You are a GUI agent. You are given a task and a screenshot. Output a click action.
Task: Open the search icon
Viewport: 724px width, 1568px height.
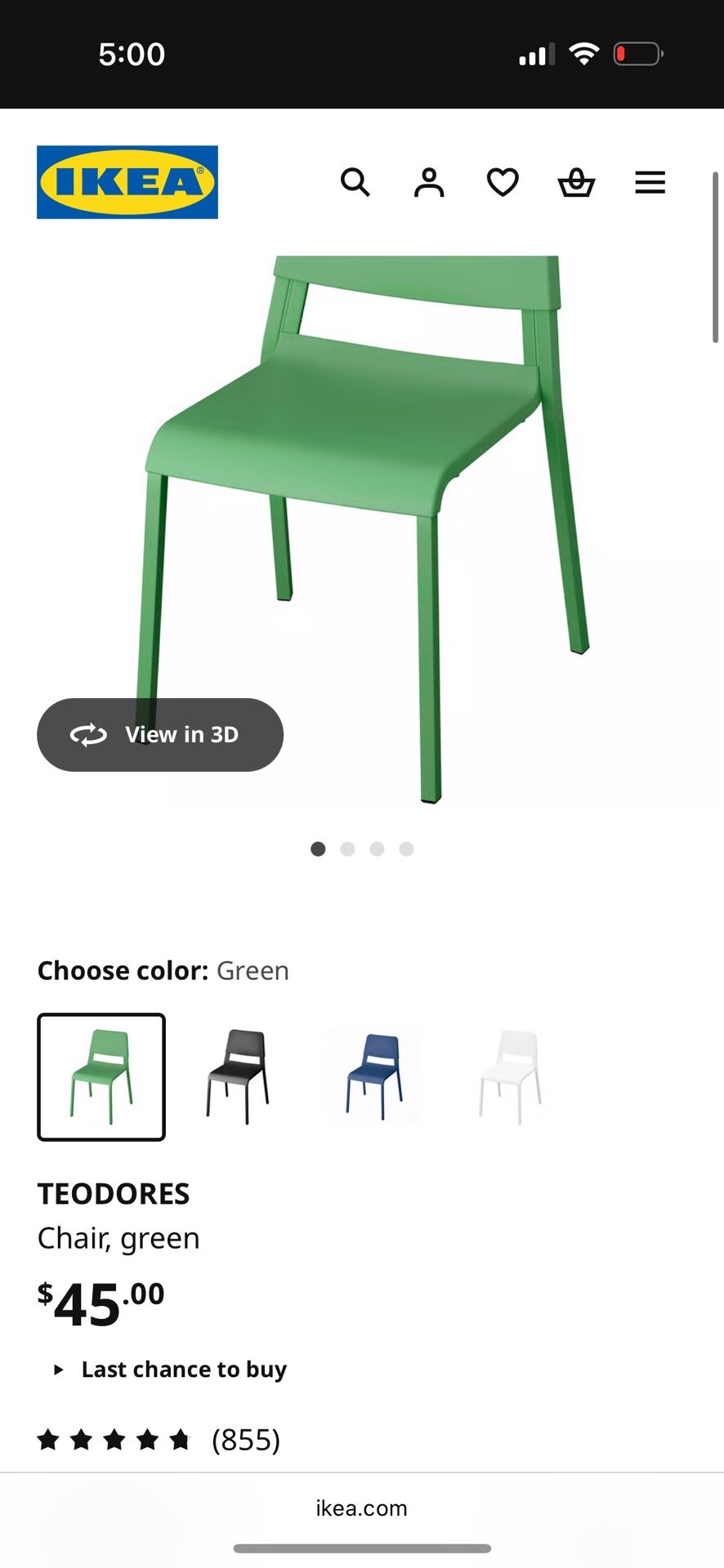(x=355, y=182)
